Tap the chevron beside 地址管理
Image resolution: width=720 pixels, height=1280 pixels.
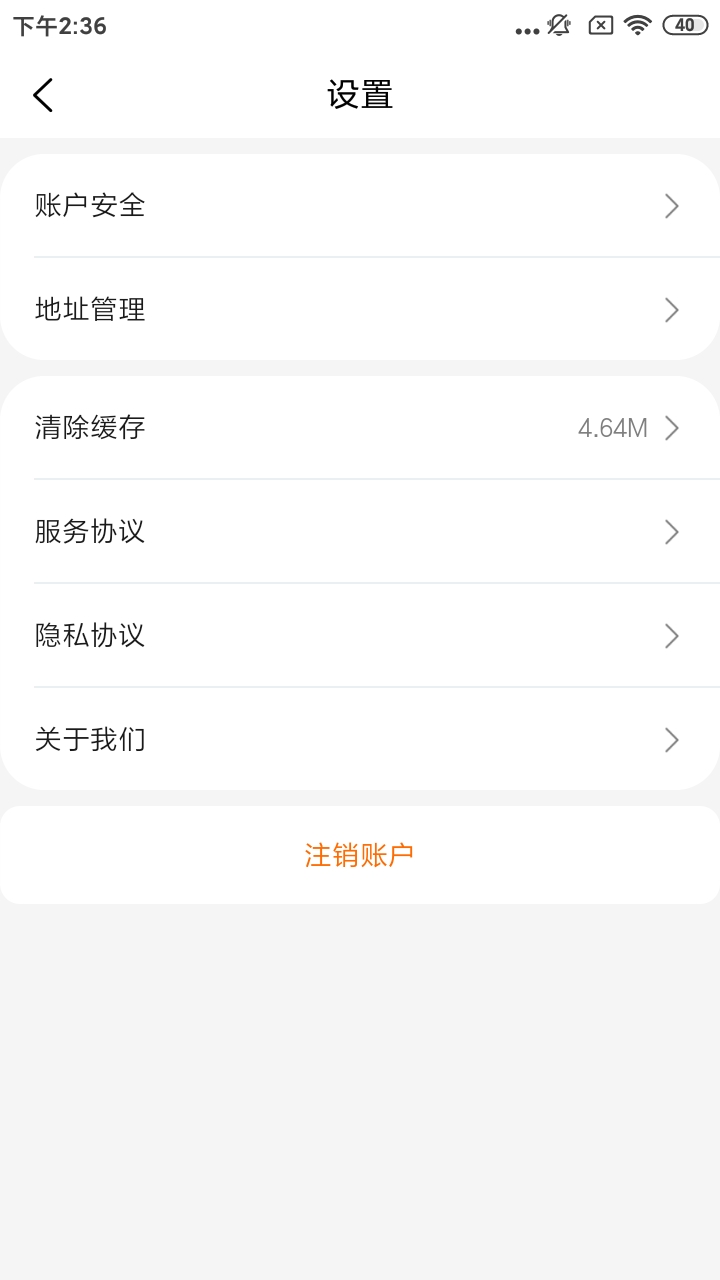[x=671, y=310]
